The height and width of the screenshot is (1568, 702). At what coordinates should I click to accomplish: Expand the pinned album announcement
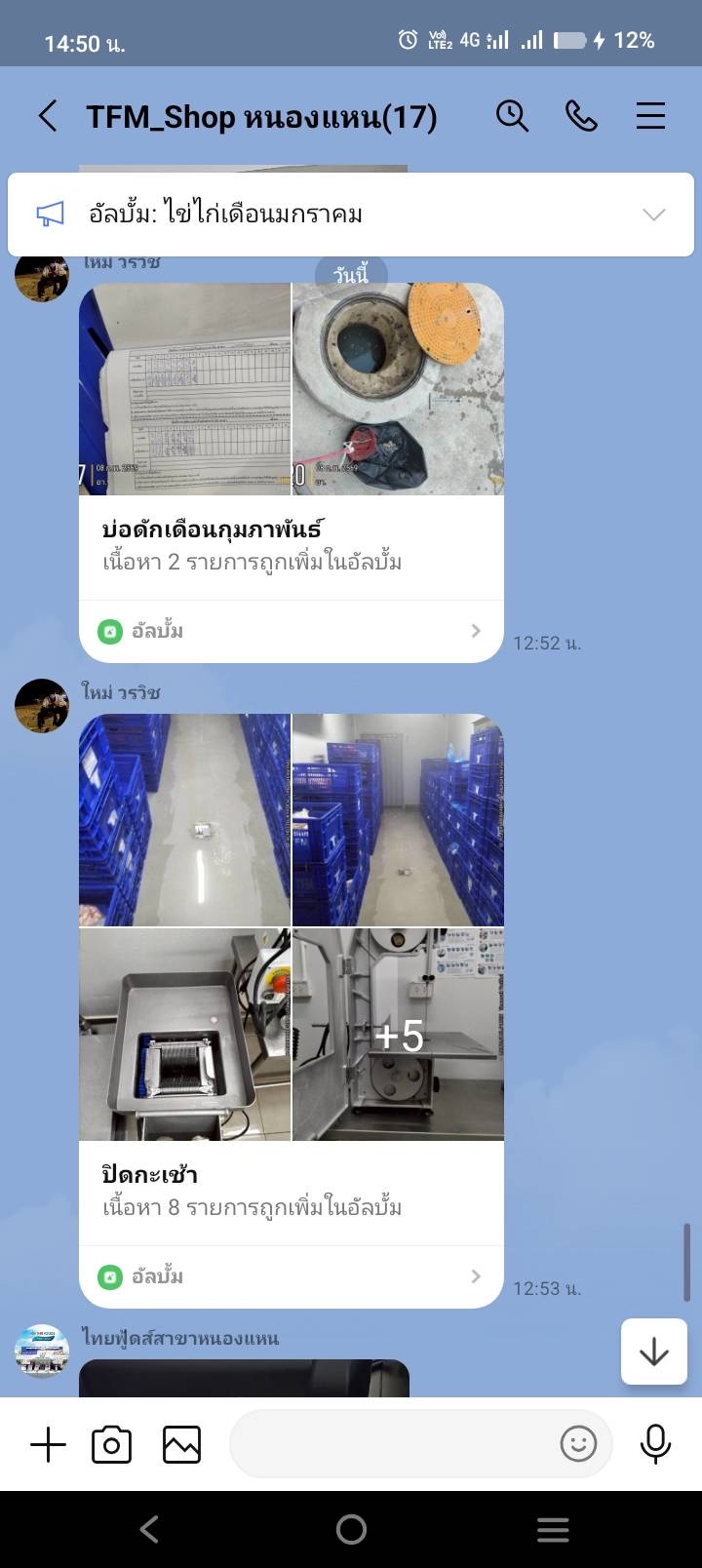point(653,215)
